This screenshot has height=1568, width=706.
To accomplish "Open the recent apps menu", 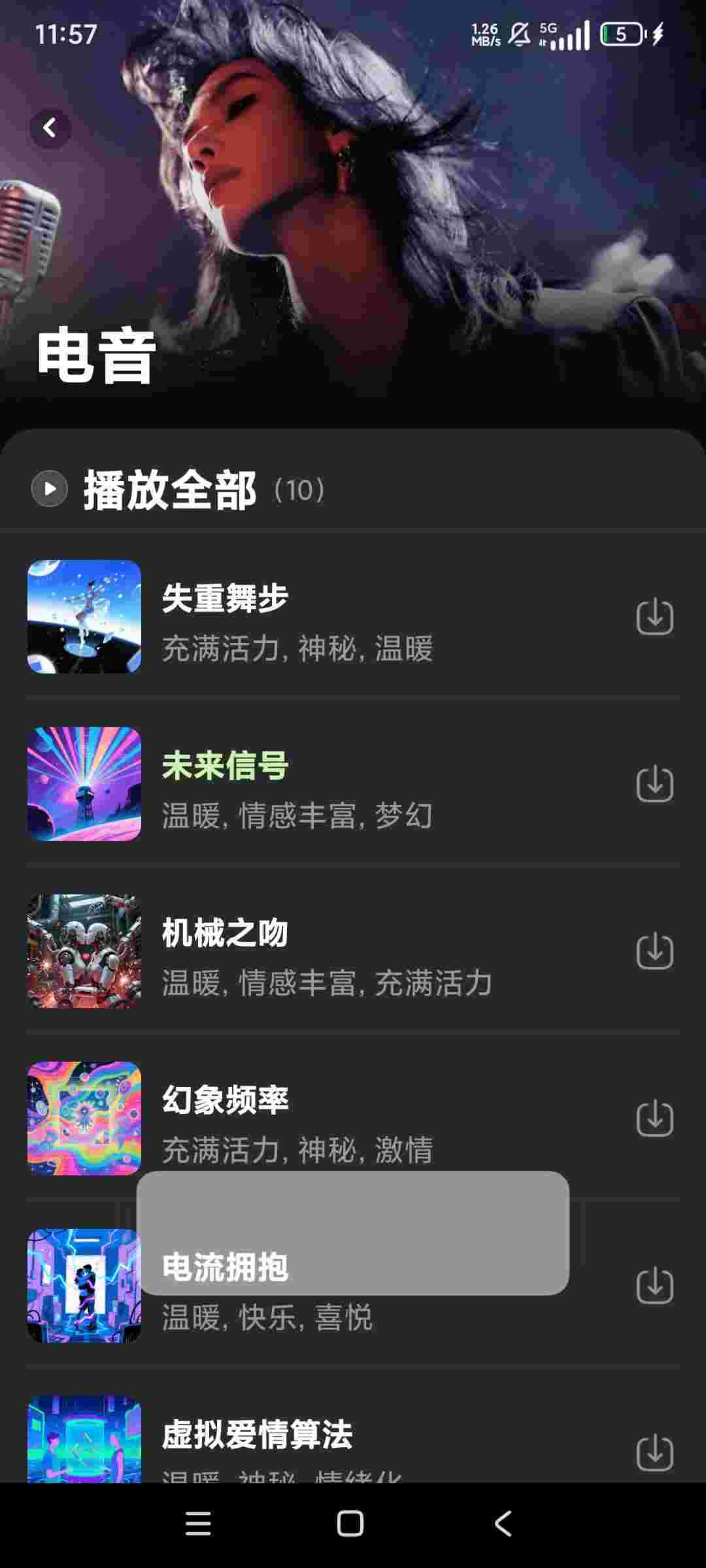I will point(198,1524).
